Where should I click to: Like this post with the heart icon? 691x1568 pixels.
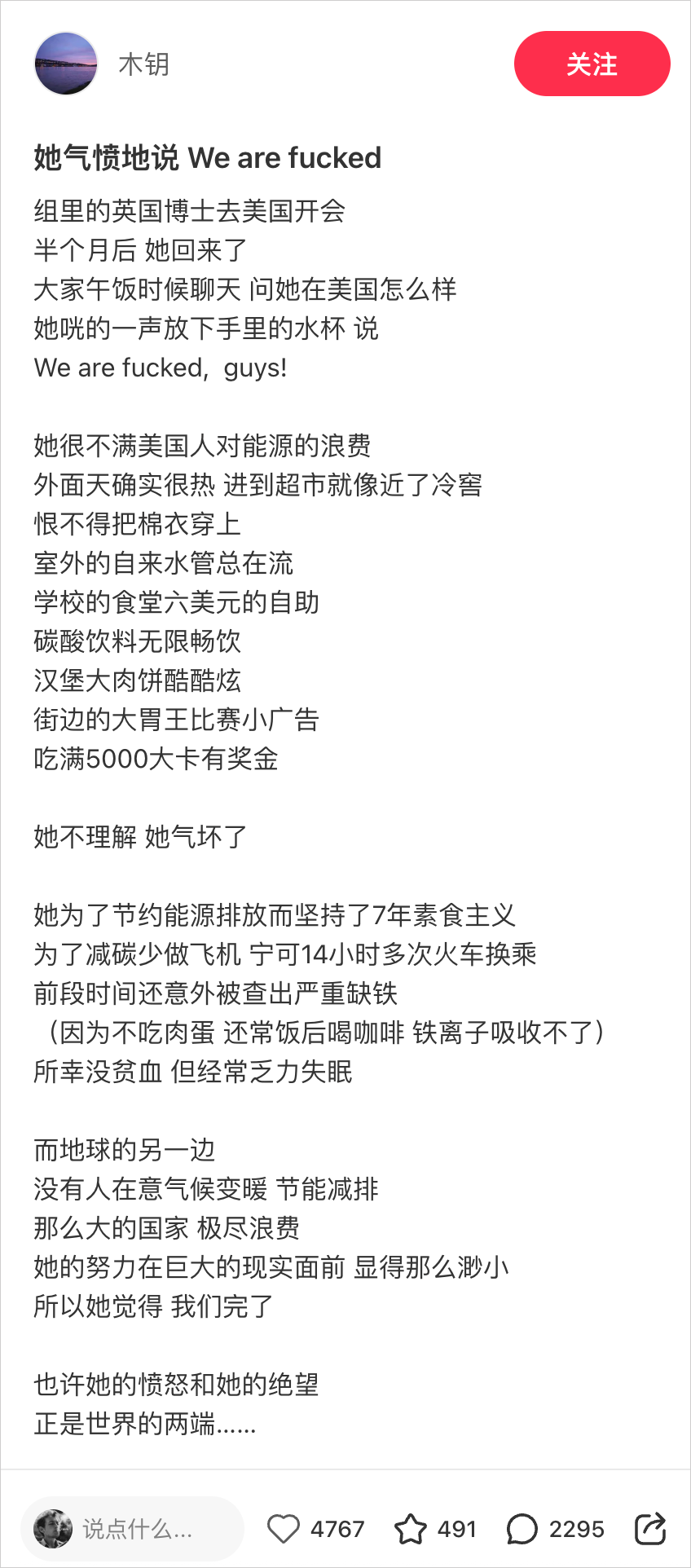284,1529
